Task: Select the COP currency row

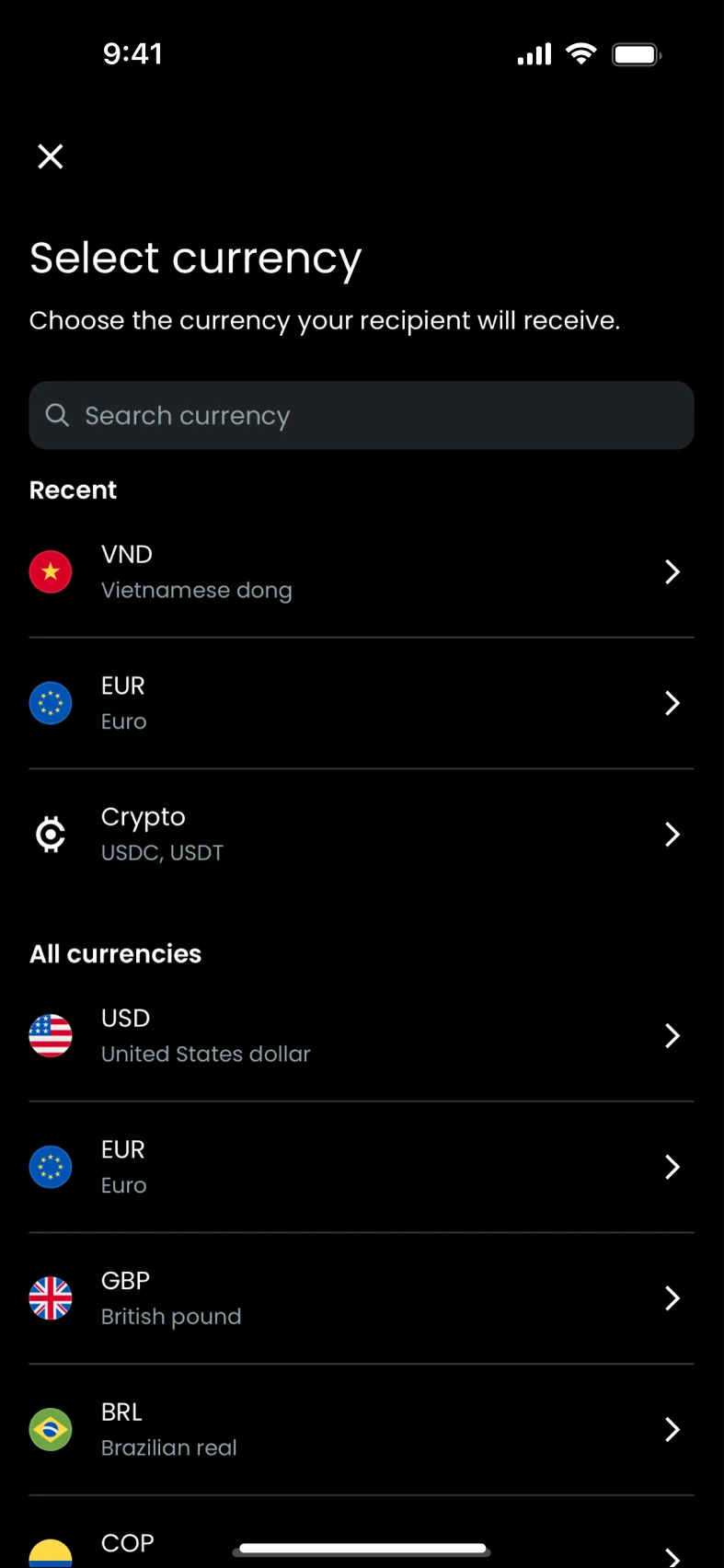Action: click(362, 1533)
